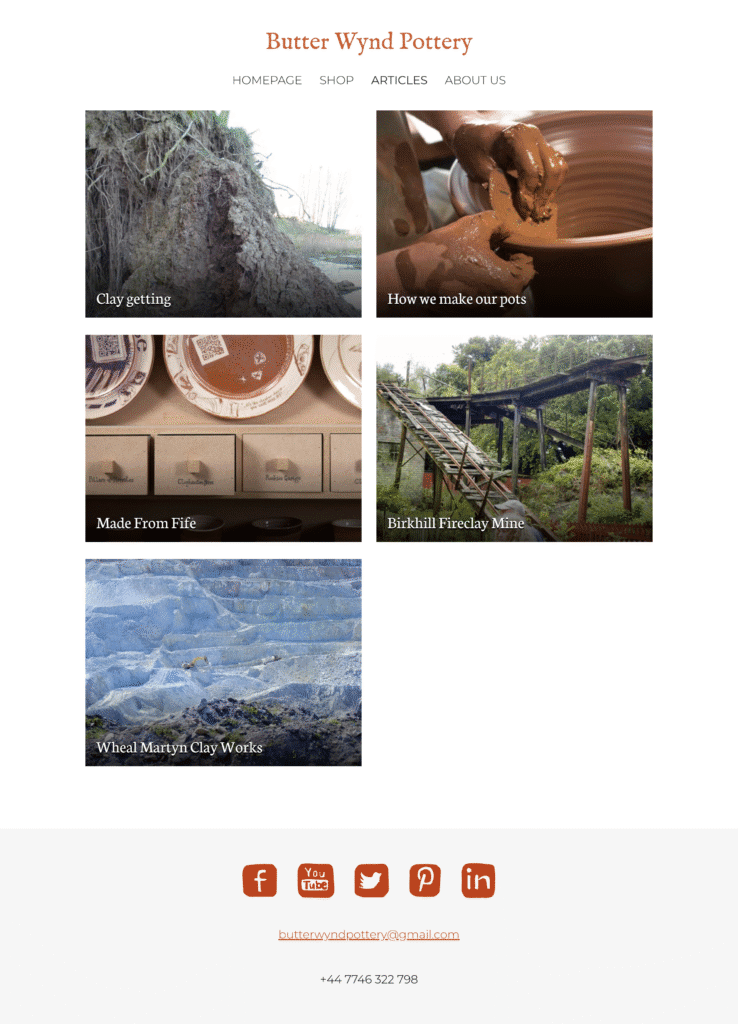The width and height of the screenshot is (738, 1024).
Task: Select the Articles nav item
Action: point(399,80)
